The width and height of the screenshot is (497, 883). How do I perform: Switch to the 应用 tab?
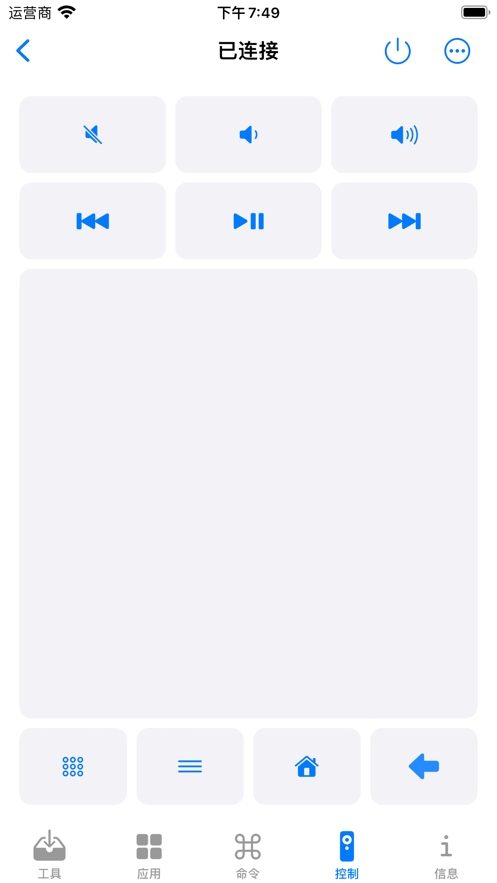[x=149, y=854]
